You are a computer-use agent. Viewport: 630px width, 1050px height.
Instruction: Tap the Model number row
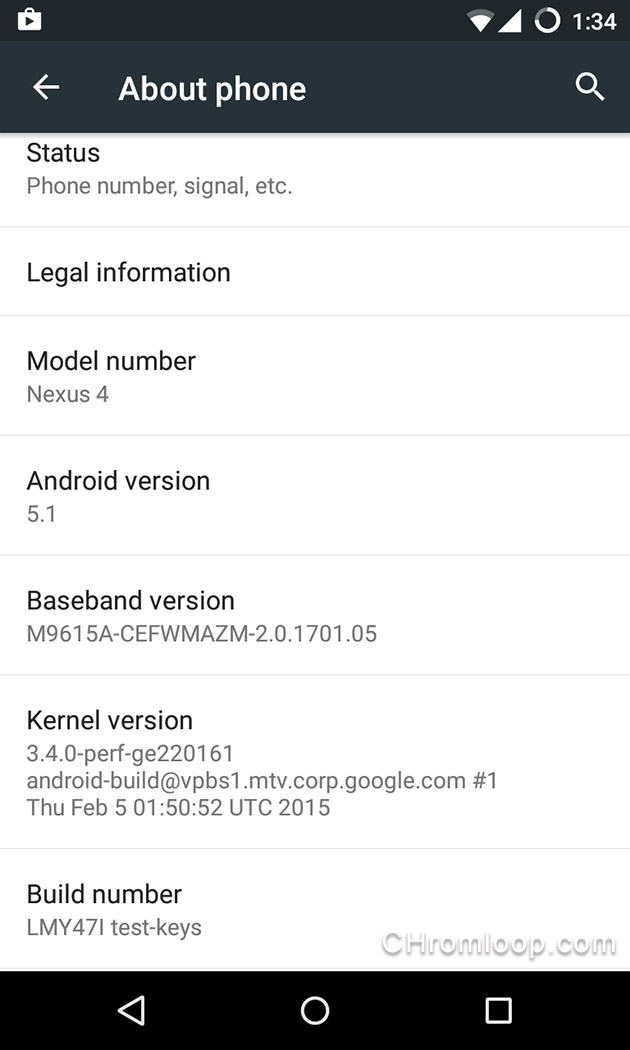315,376
